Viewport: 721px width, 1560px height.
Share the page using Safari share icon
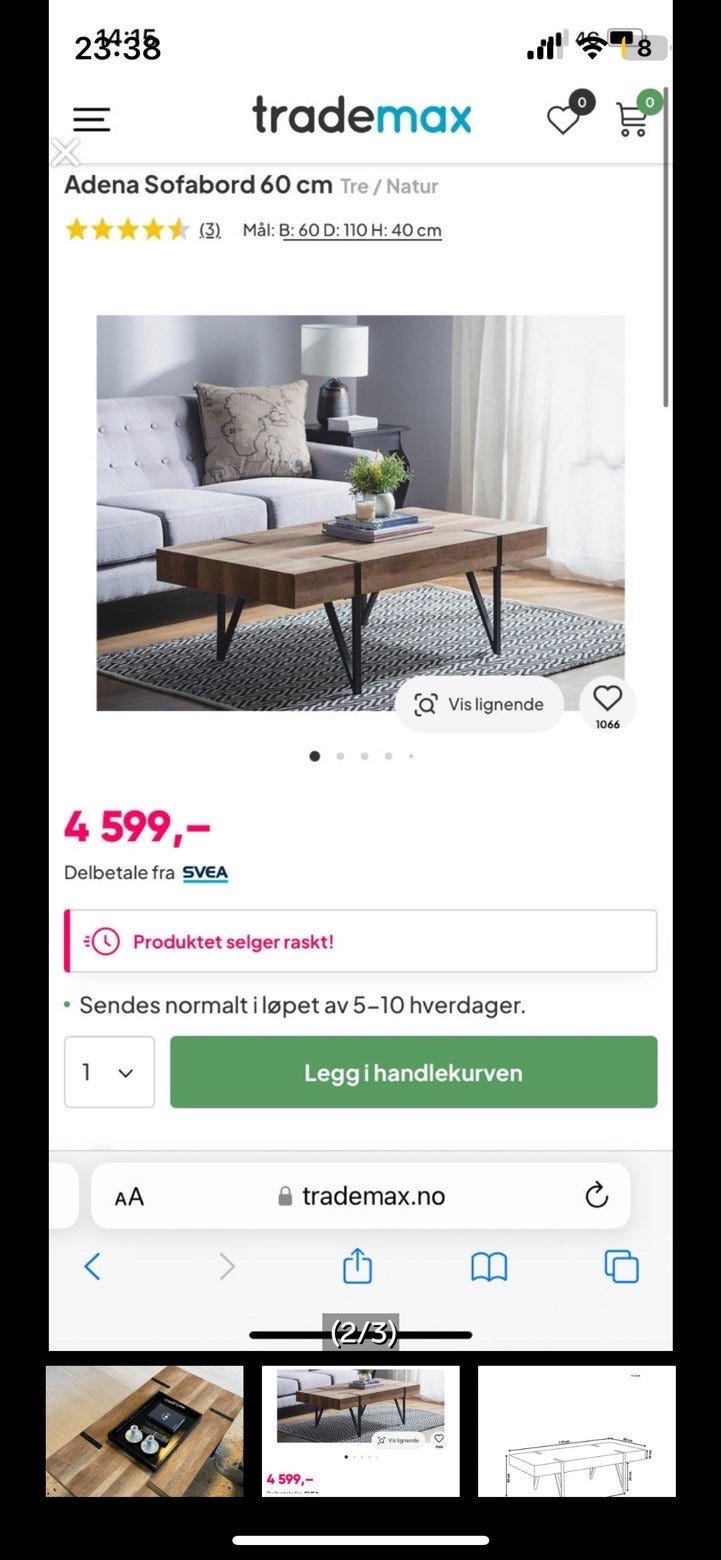tap(357, 1267)
